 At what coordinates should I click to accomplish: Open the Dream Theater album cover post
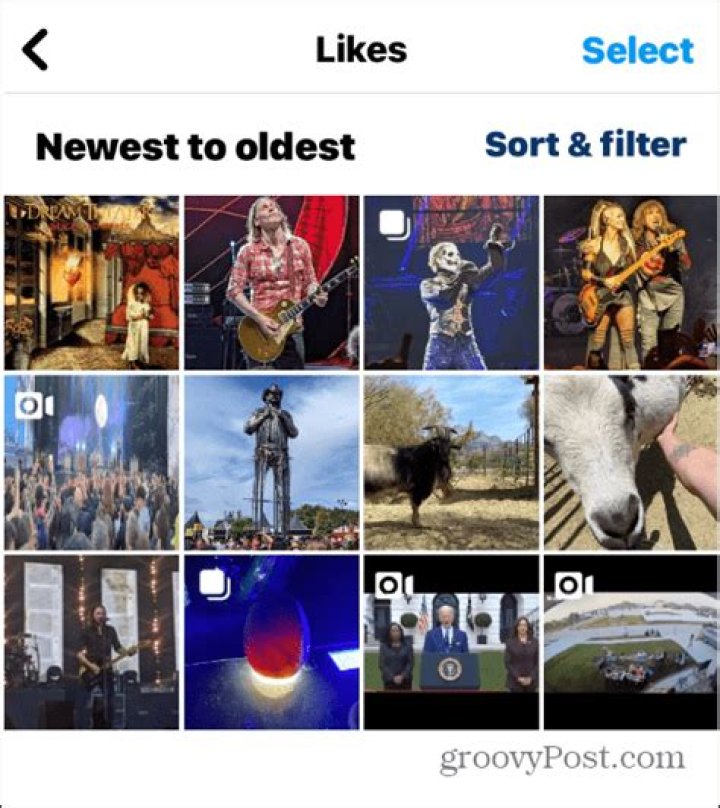[x=92, y=282]
